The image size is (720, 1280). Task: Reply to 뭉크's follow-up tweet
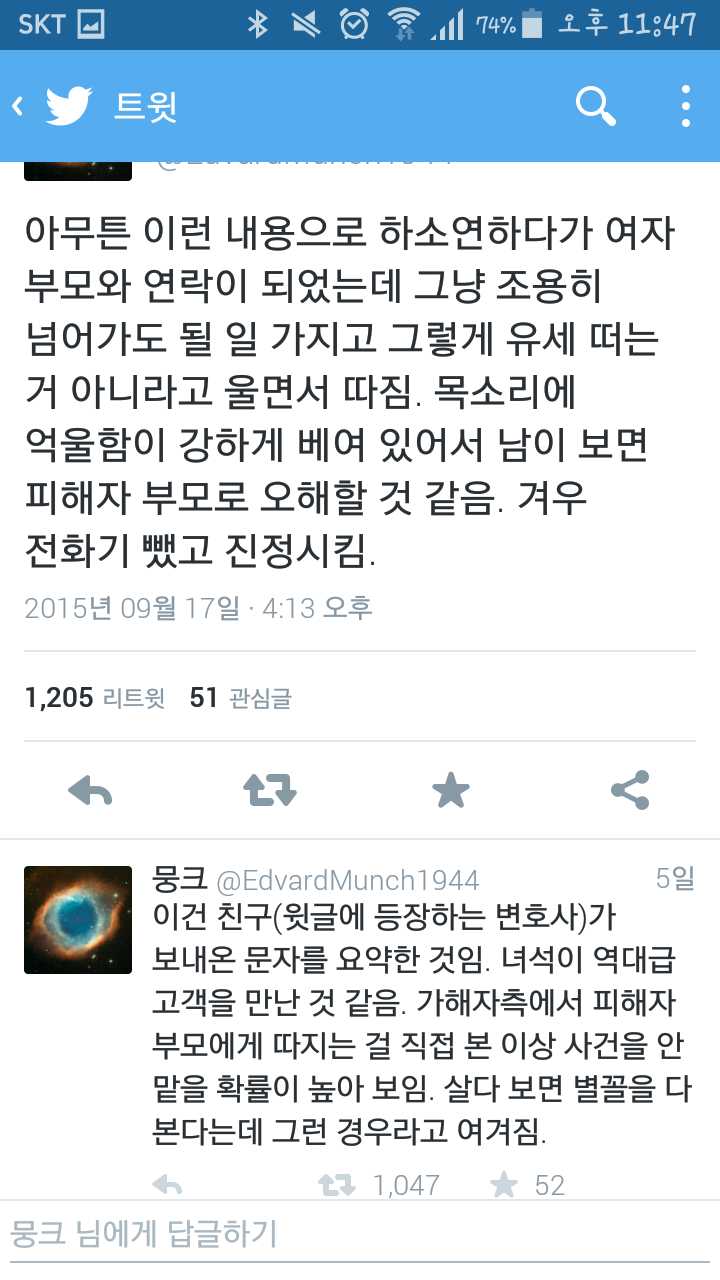(167, 1186)
